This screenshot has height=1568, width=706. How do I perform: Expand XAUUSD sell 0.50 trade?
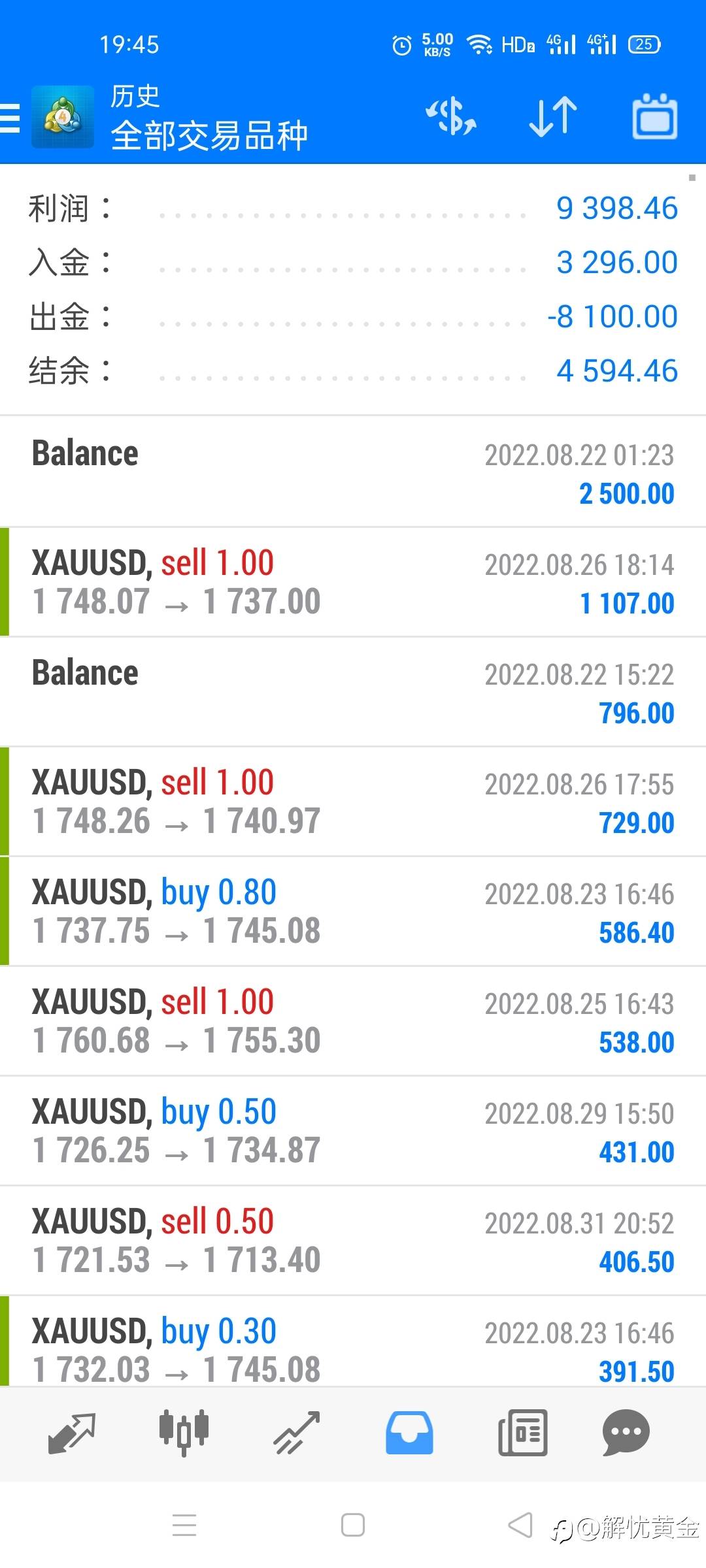tap(353, 1241)
